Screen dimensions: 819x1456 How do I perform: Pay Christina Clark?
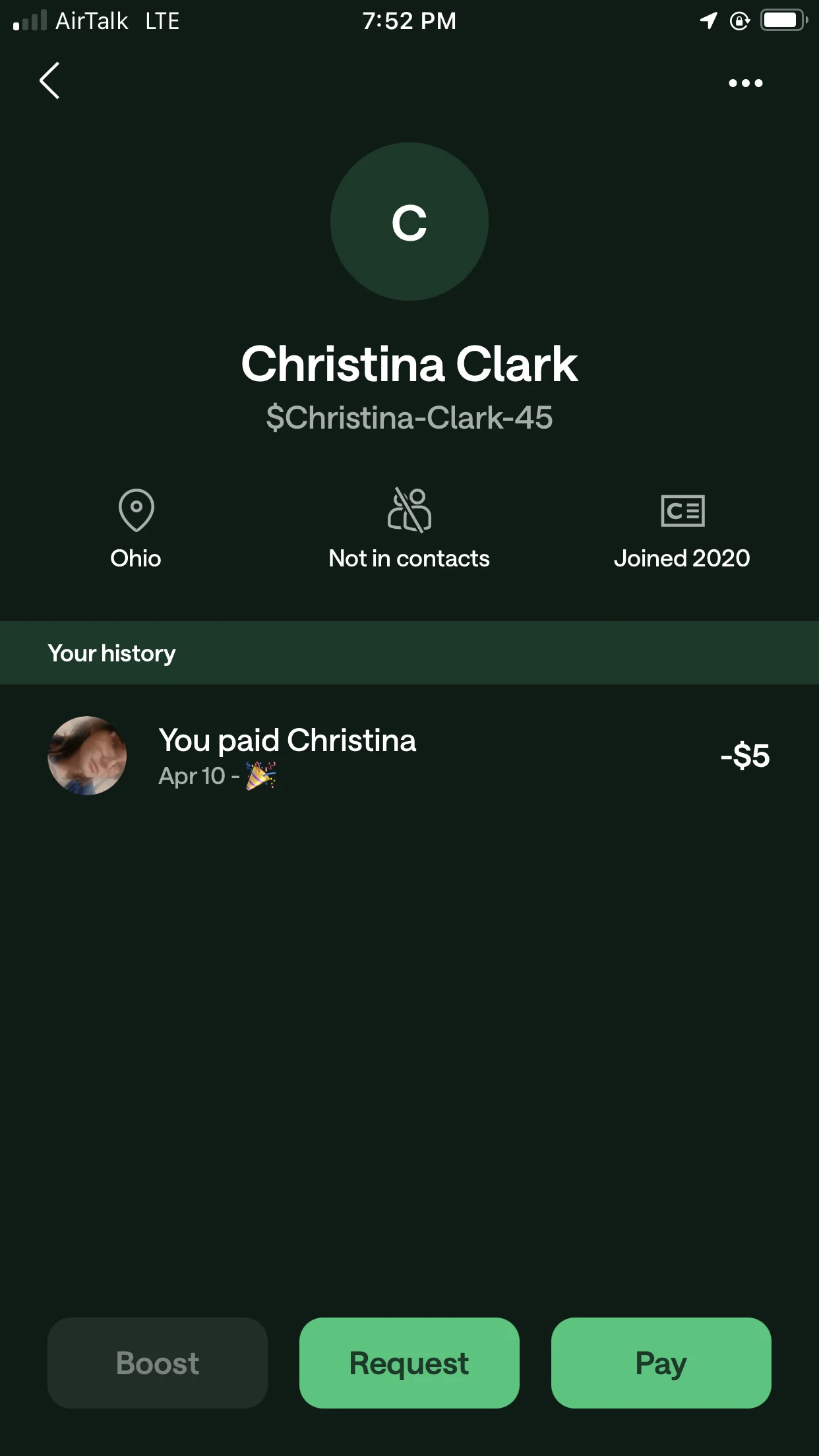tap(661, 1362)
